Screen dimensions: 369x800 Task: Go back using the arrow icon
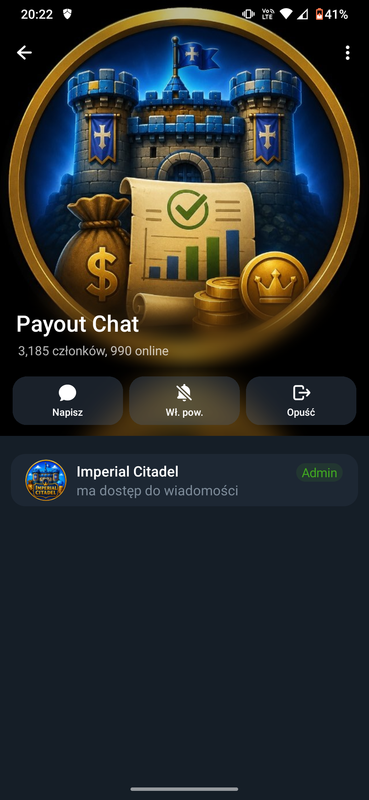24,53
